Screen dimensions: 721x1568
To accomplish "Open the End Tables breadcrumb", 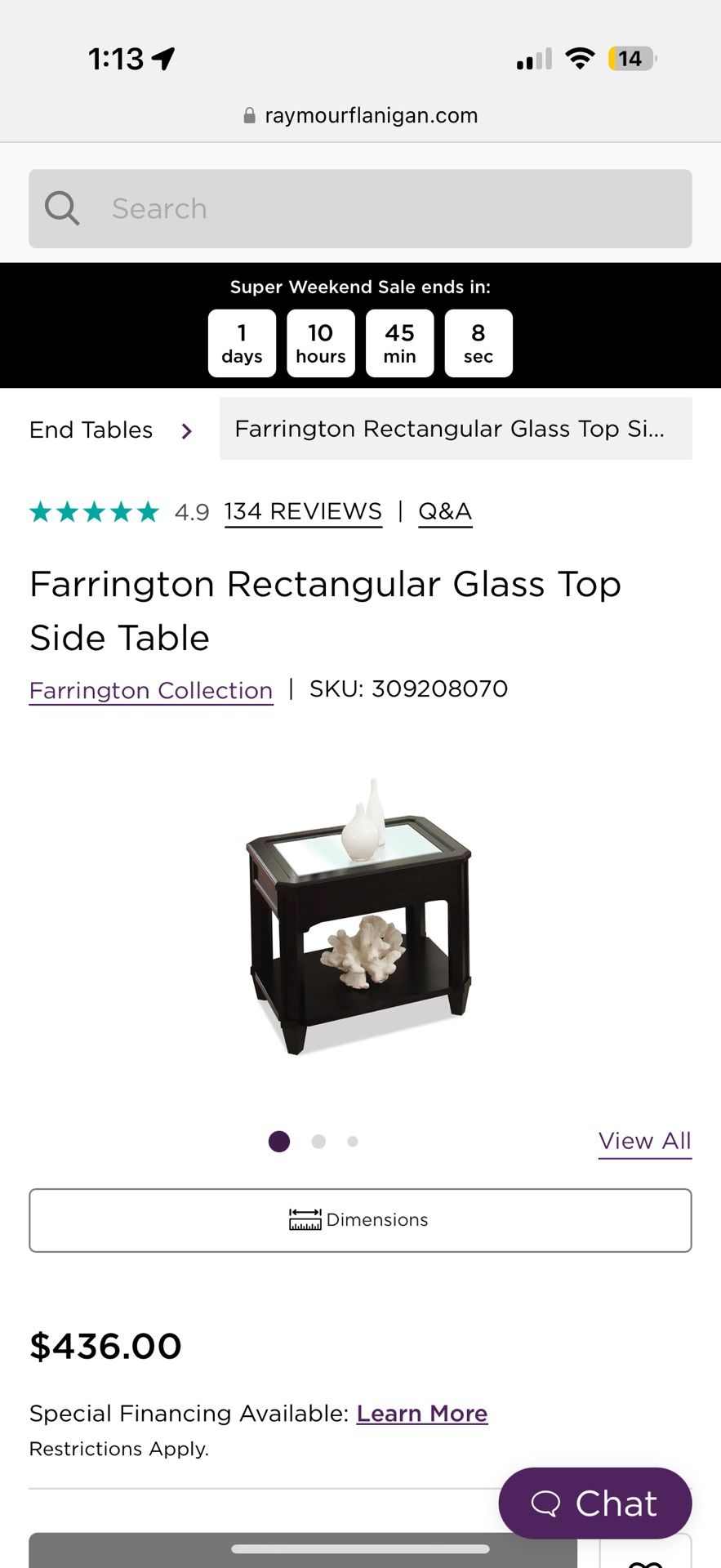I will coord(91,430).
